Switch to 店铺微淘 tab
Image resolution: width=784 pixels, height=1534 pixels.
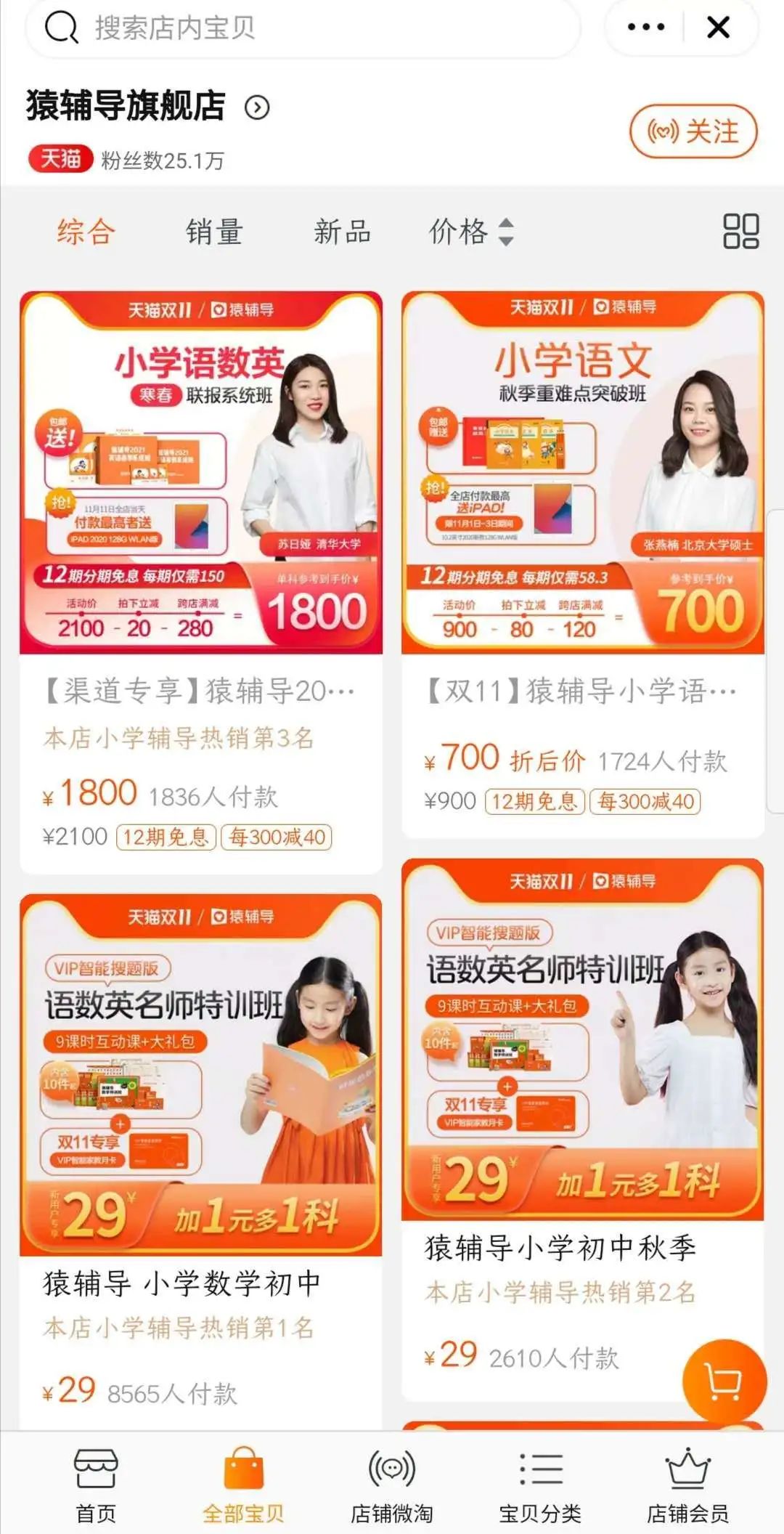pos(392,1485)
